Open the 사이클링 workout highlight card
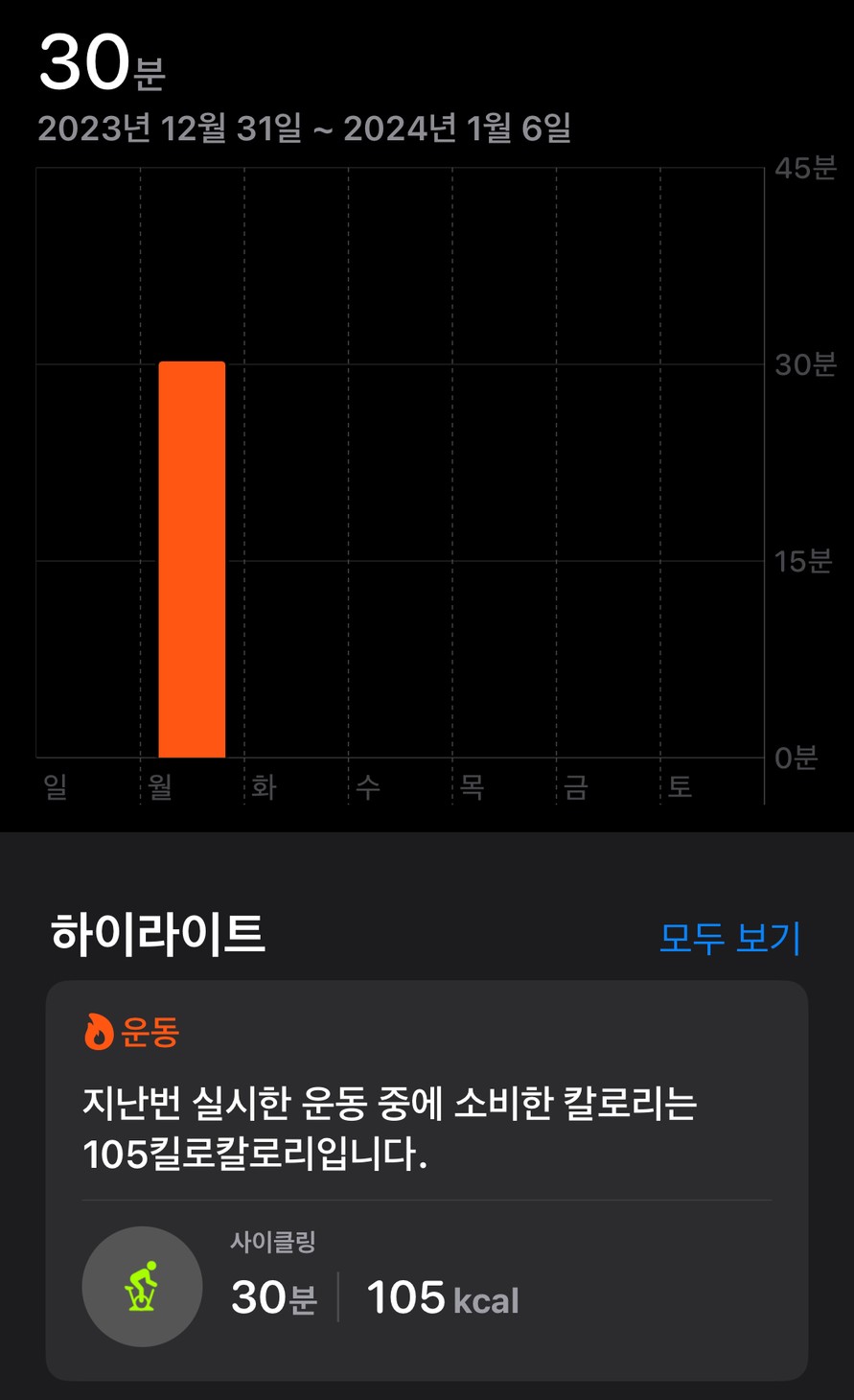The height and width of the screenshot is (1400, 854). (427, 1180)
